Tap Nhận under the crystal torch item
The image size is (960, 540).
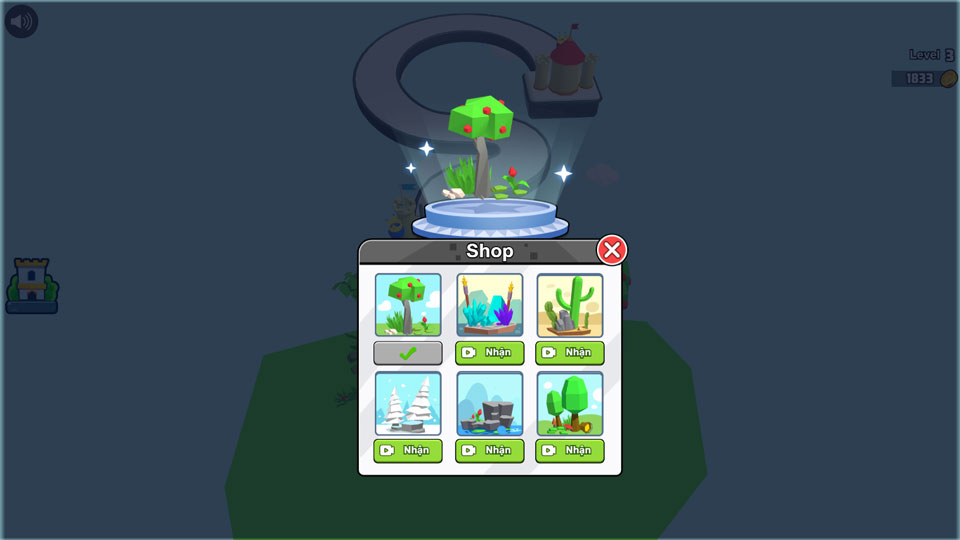(490, 352)
